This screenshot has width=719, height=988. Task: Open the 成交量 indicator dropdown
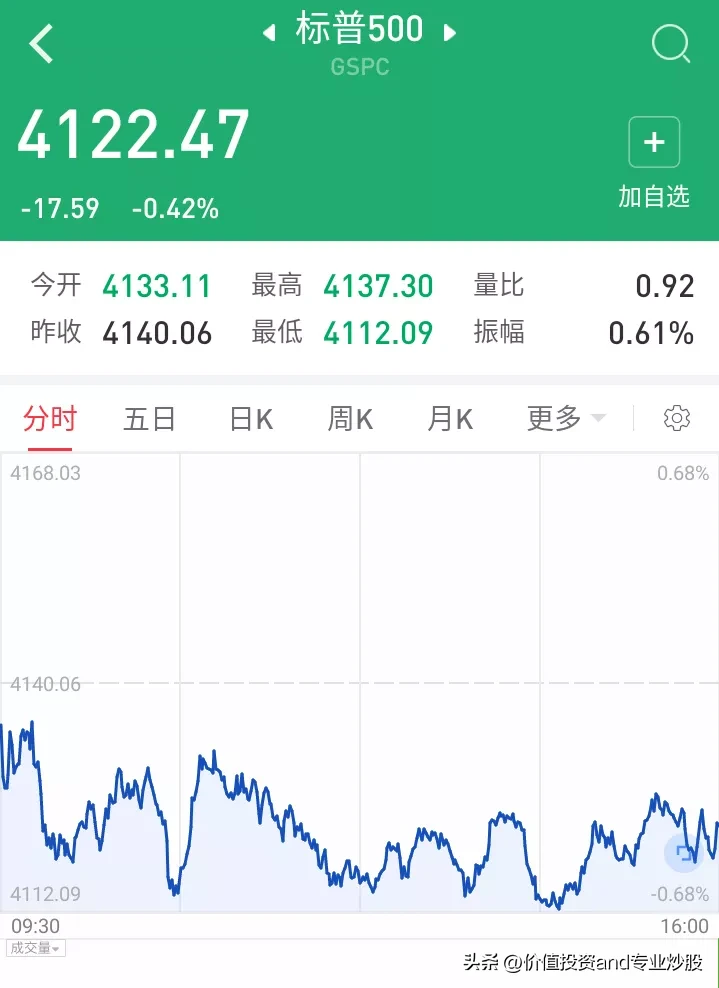(x=35, y=948)
